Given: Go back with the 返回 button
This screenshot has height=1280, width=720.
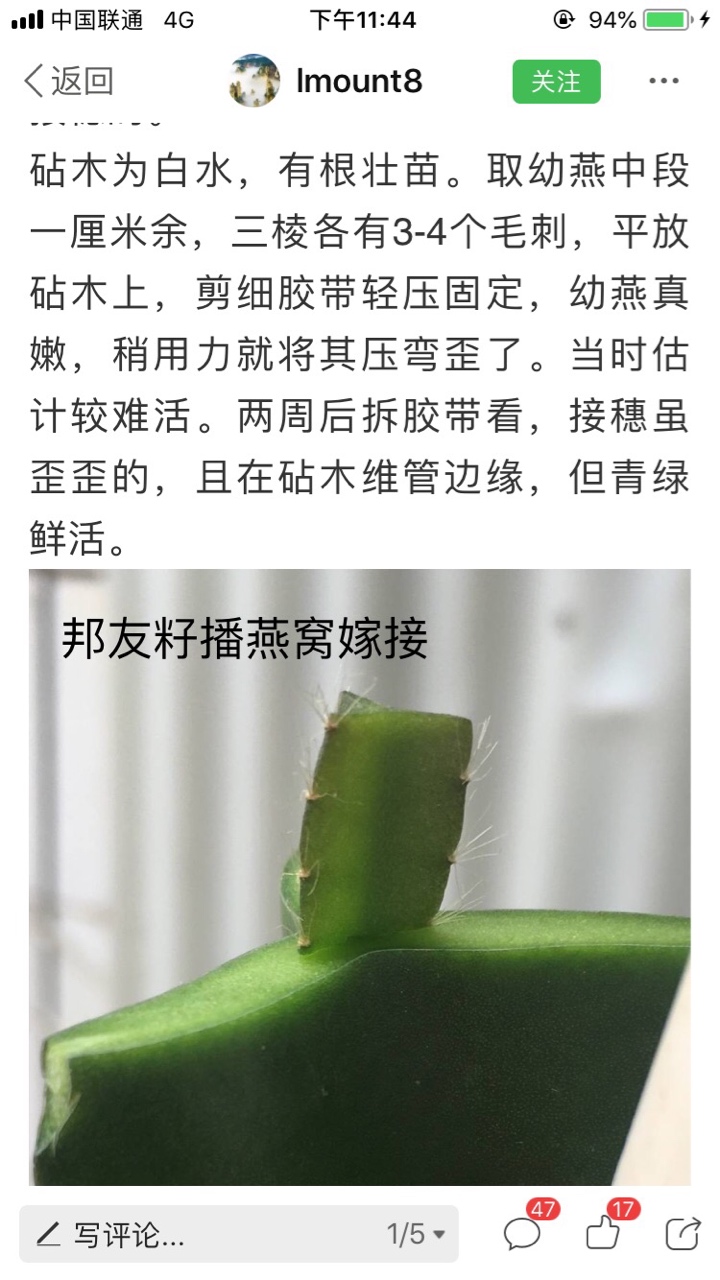Looking at the screenshot, I should (68, 82).
